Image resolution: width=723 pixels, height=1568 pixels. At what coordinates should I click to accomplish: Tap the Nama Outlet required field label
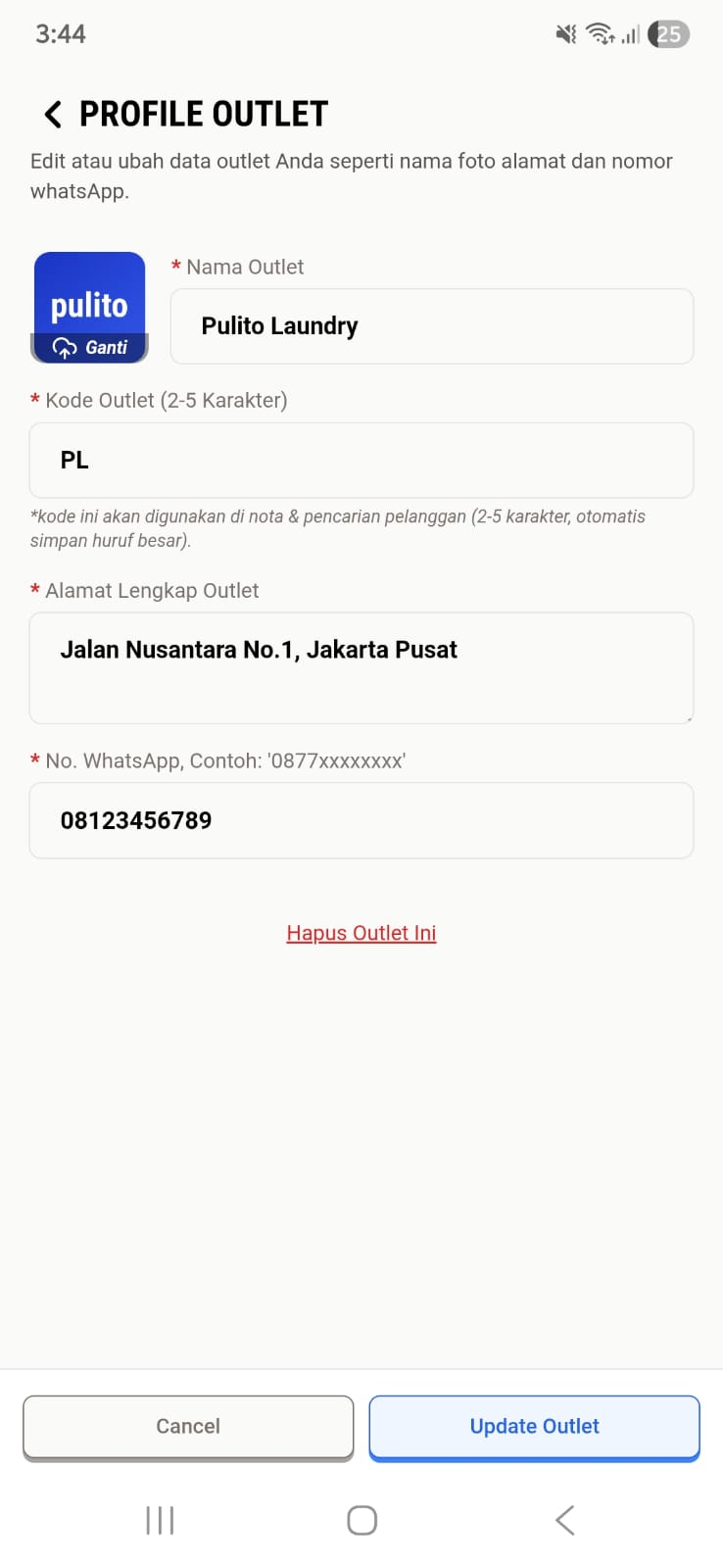(237, 266)
